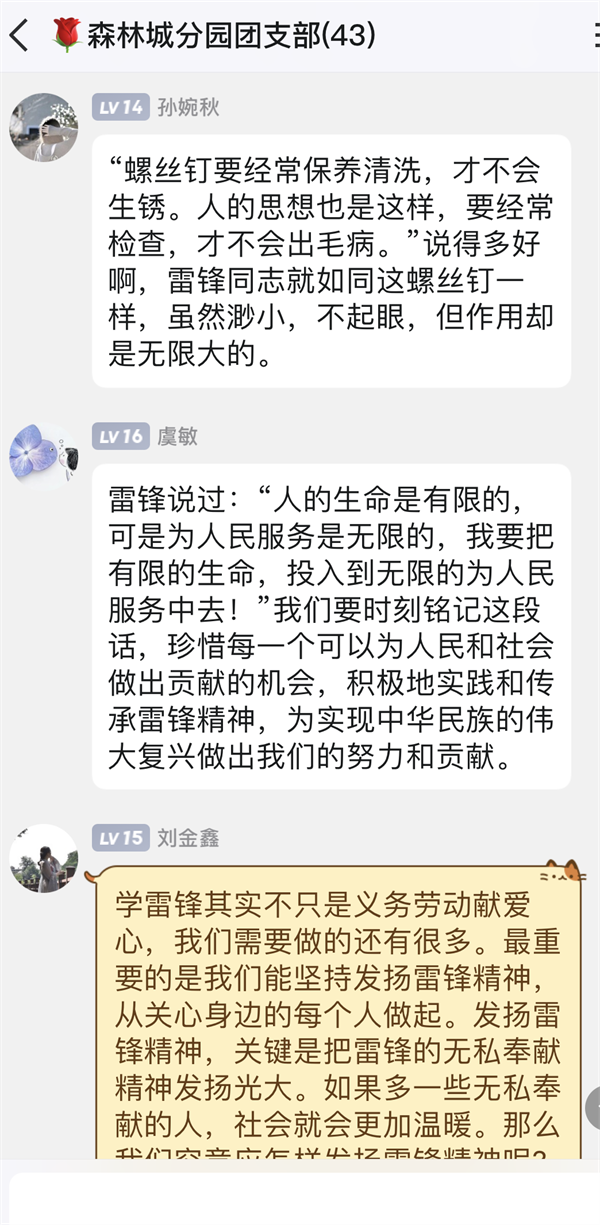This screenshot has height=1225, width=600.
Task: Open 刘金鑫's profile avatar
Action: (x=43, y=858)
